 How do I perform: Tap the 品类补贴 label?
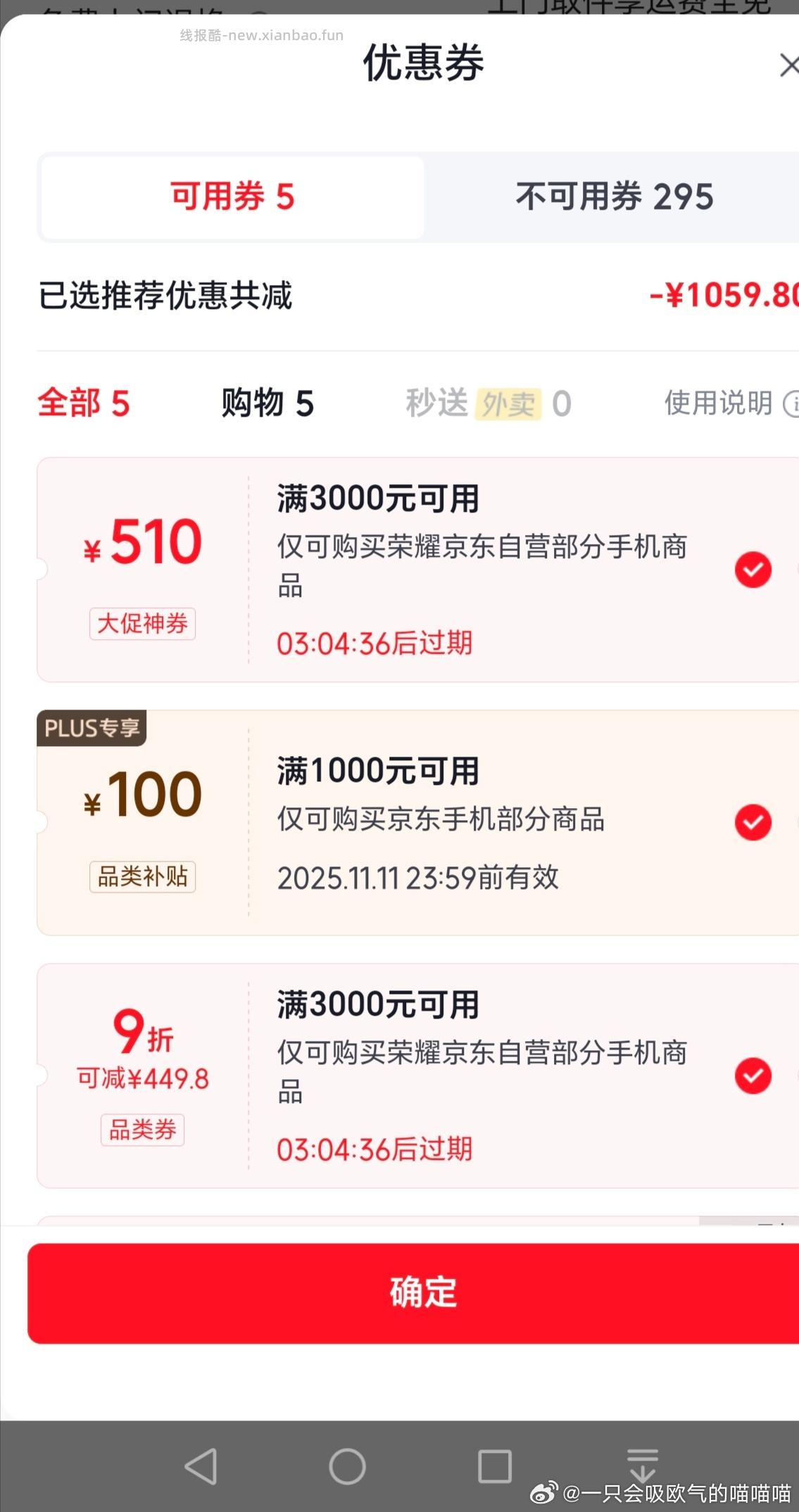pyautogui.click(x=141, y=876)
